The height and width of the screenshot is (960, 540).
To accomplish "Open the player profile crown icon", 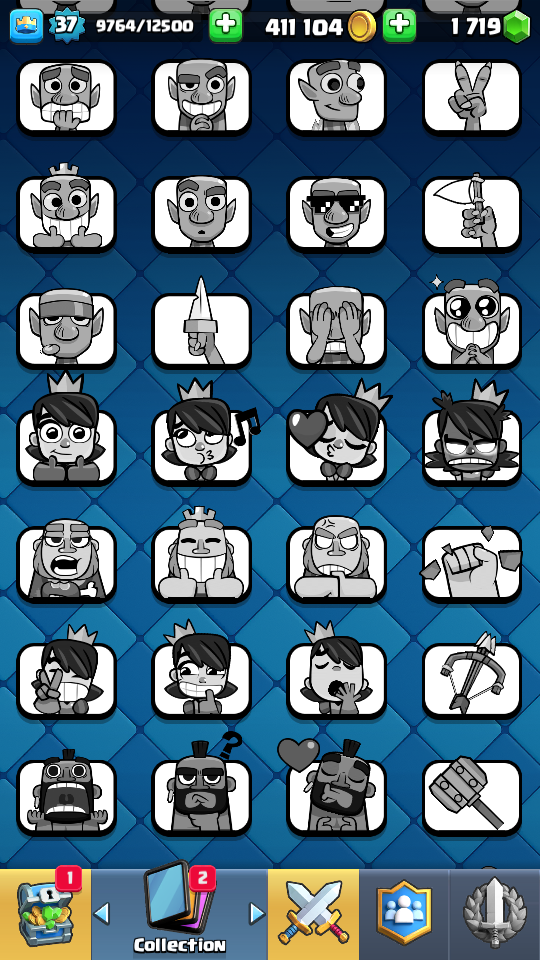I will click(26, 26).
